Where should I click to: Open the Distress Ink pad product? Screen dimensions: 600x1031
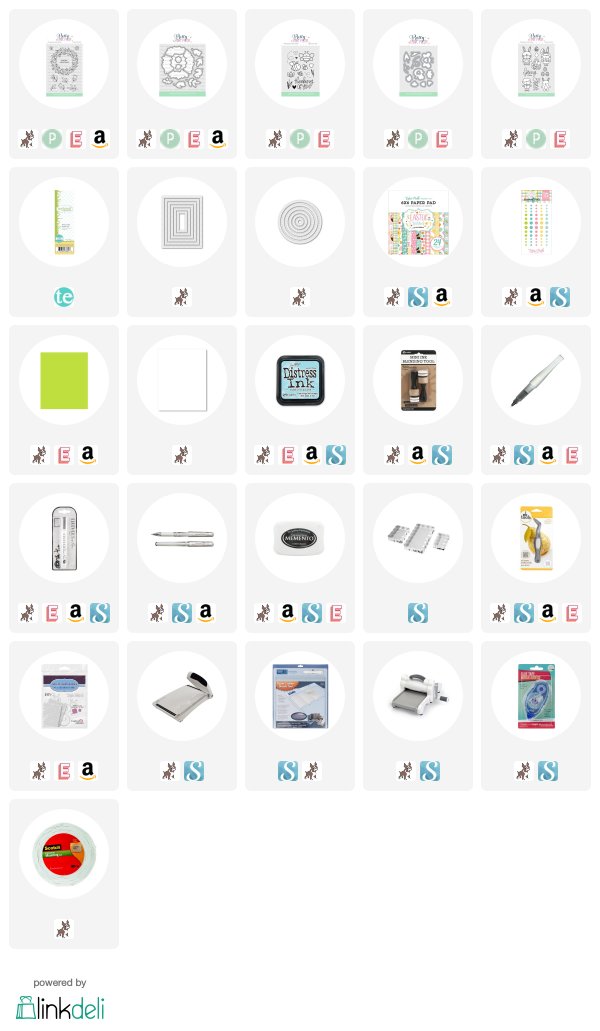(300, 380)
